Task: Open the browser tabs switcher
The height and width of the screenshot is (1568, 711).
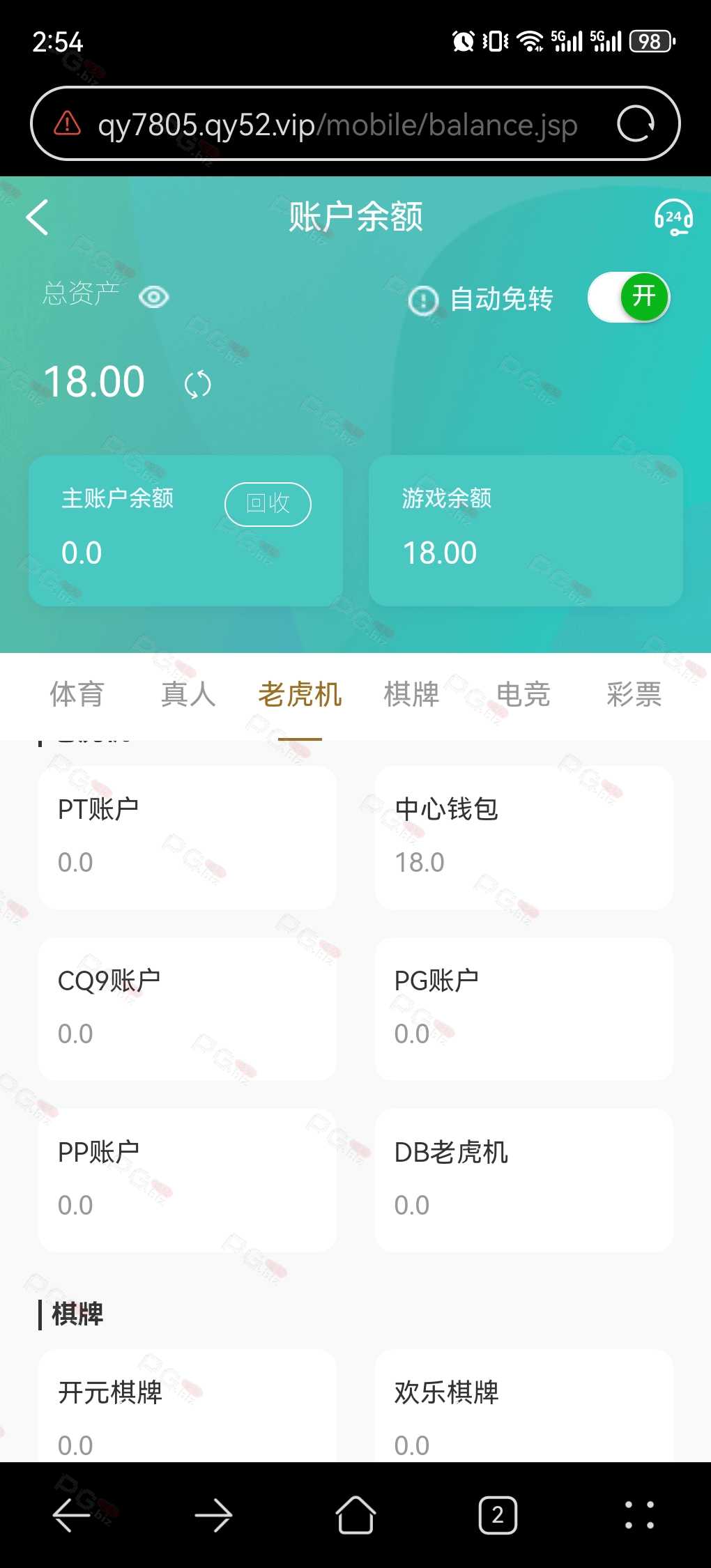Action: [498, 1515]
